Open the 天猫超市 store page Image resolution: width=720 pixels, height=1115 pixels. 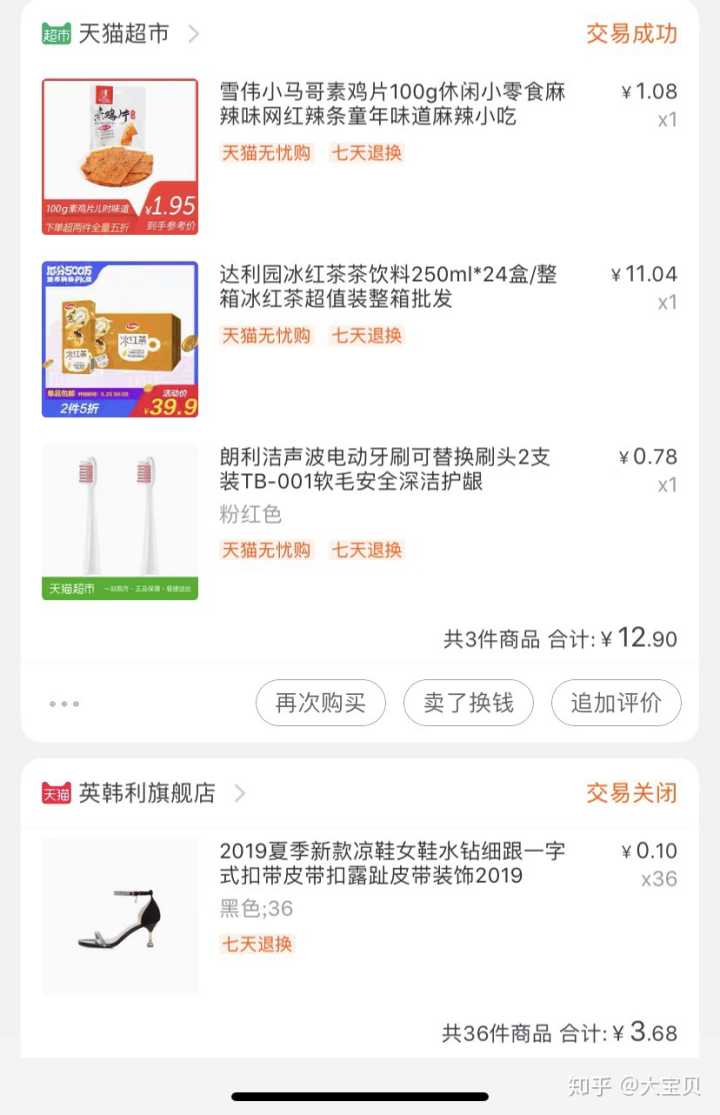pyautogui.click(x=123, y=34)
